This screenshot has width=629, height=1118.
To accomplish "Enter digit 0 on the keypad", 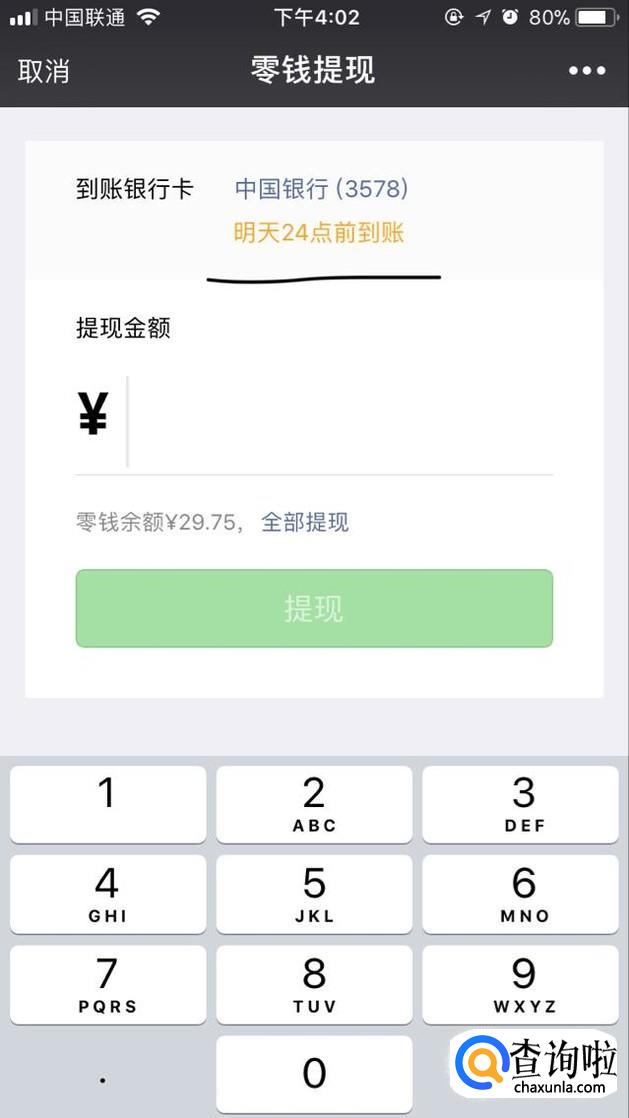I will (314, 1074).
